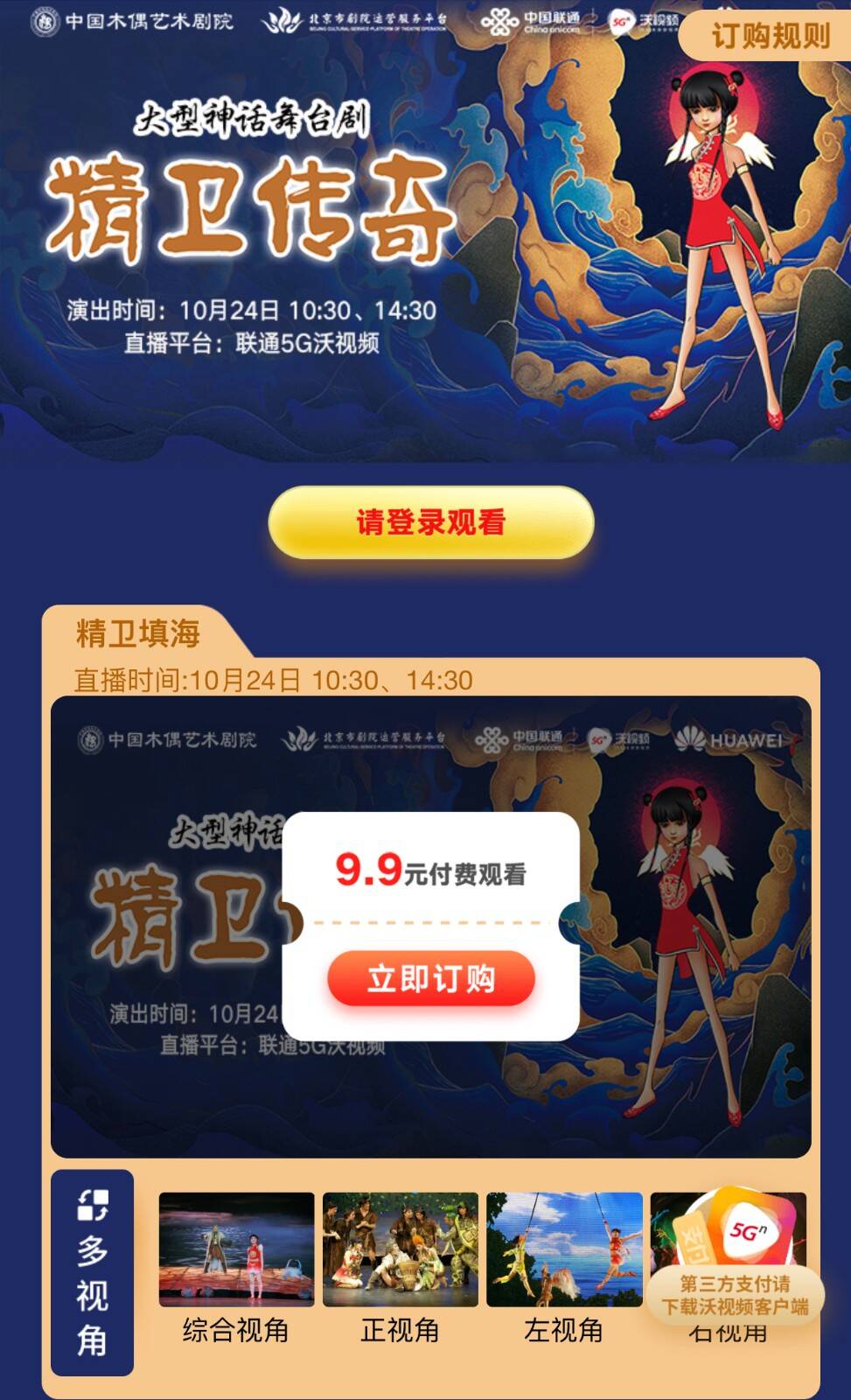Tap 立即订购 to purchase viewing
Screen dimensions: 851x1400
[x=431, y=977]
